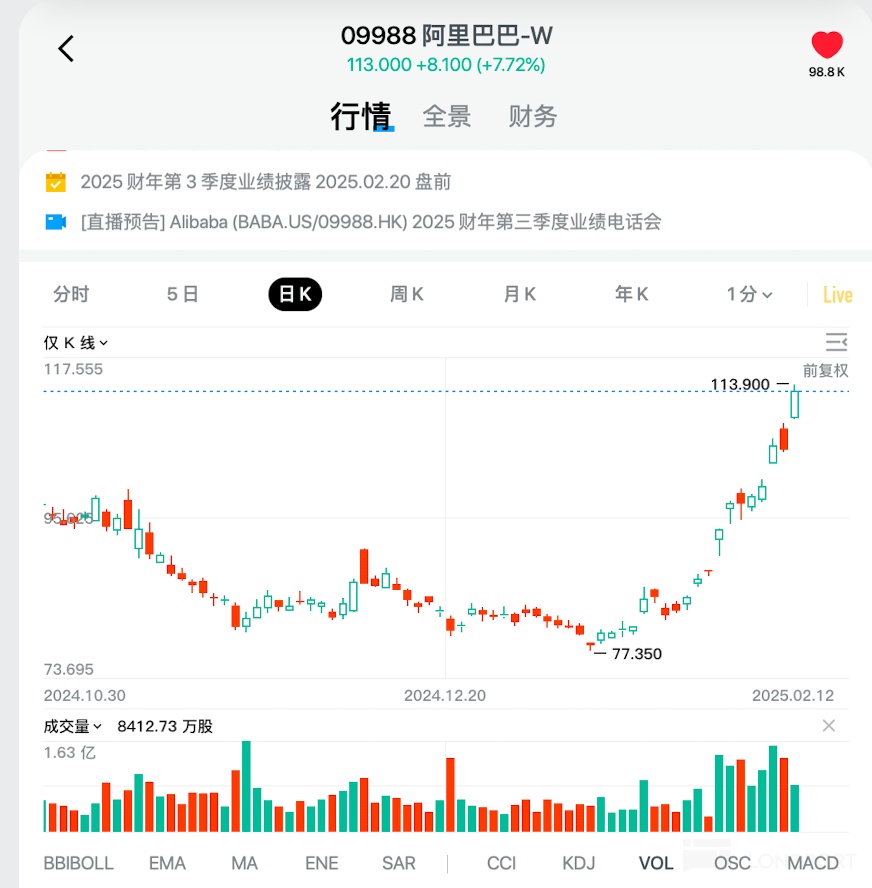
Task: Expand the 1分 interval dropdown
Action: 749,294
